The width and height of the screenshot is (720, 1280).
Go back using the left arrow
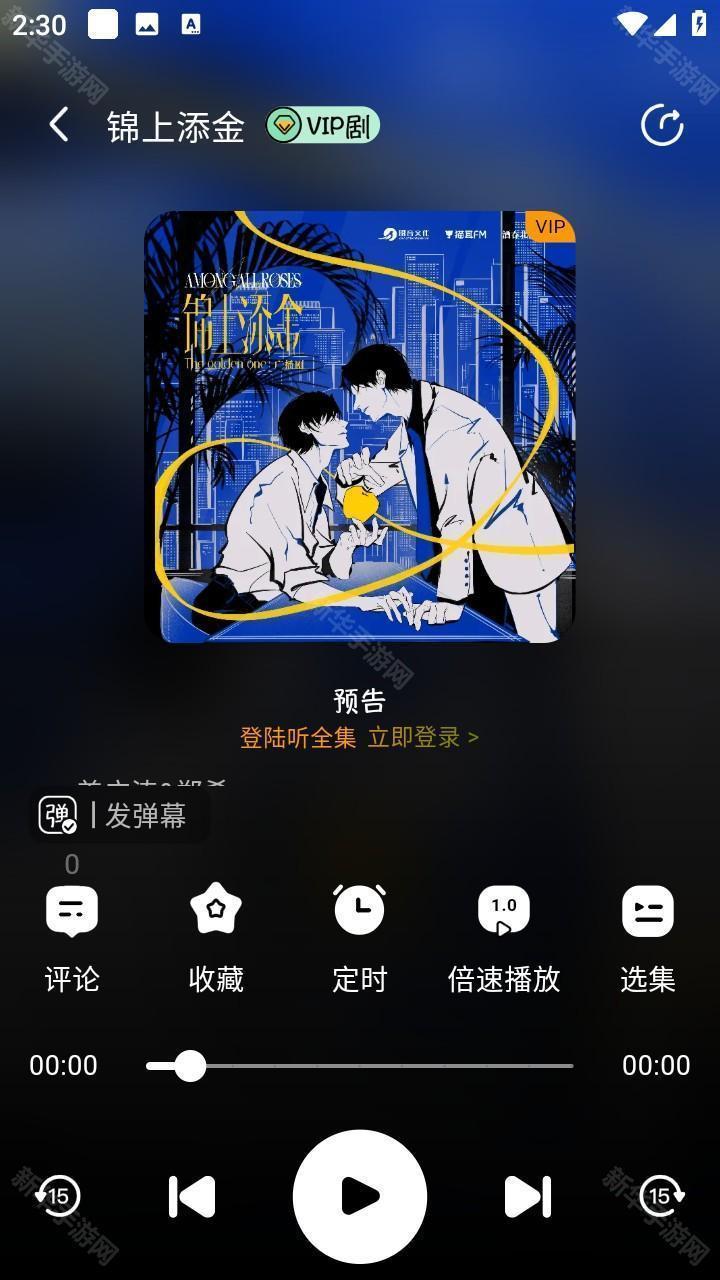point(57,124)
